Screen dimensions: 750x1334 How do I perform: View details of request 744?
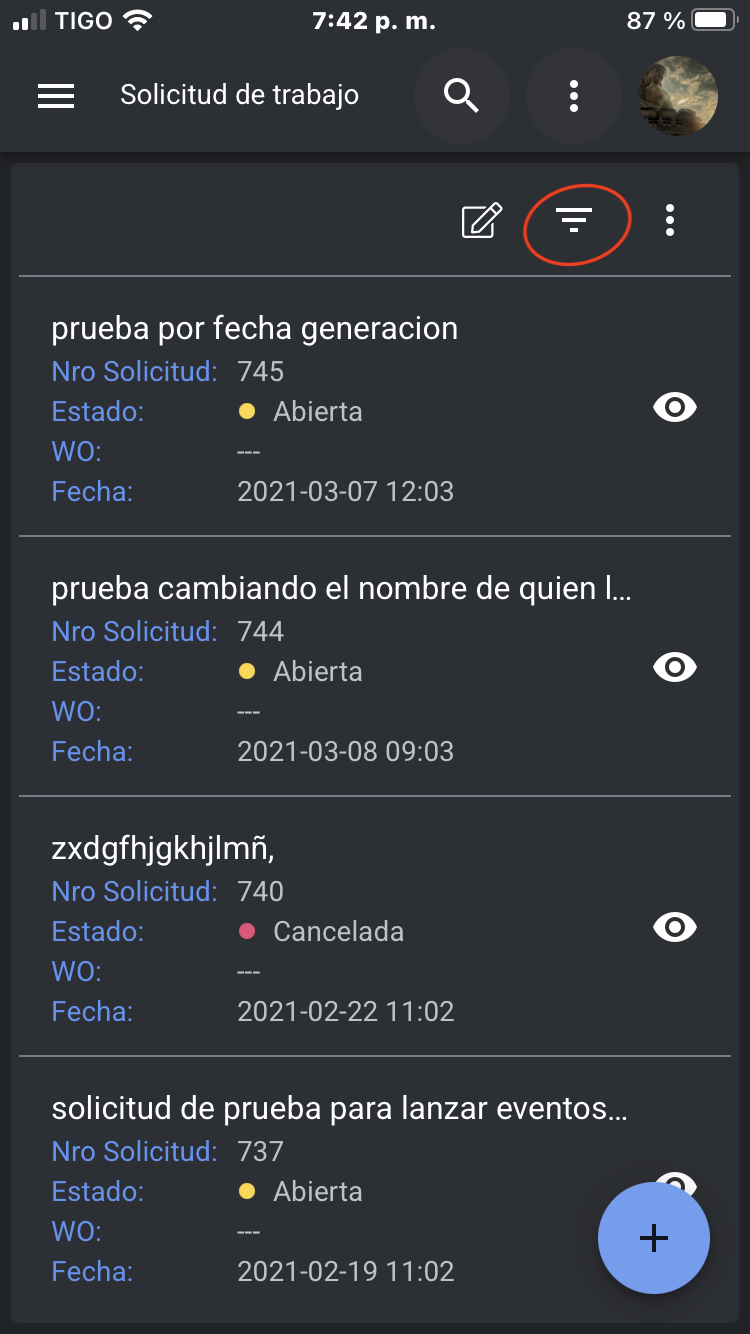(x=675, y=667)
